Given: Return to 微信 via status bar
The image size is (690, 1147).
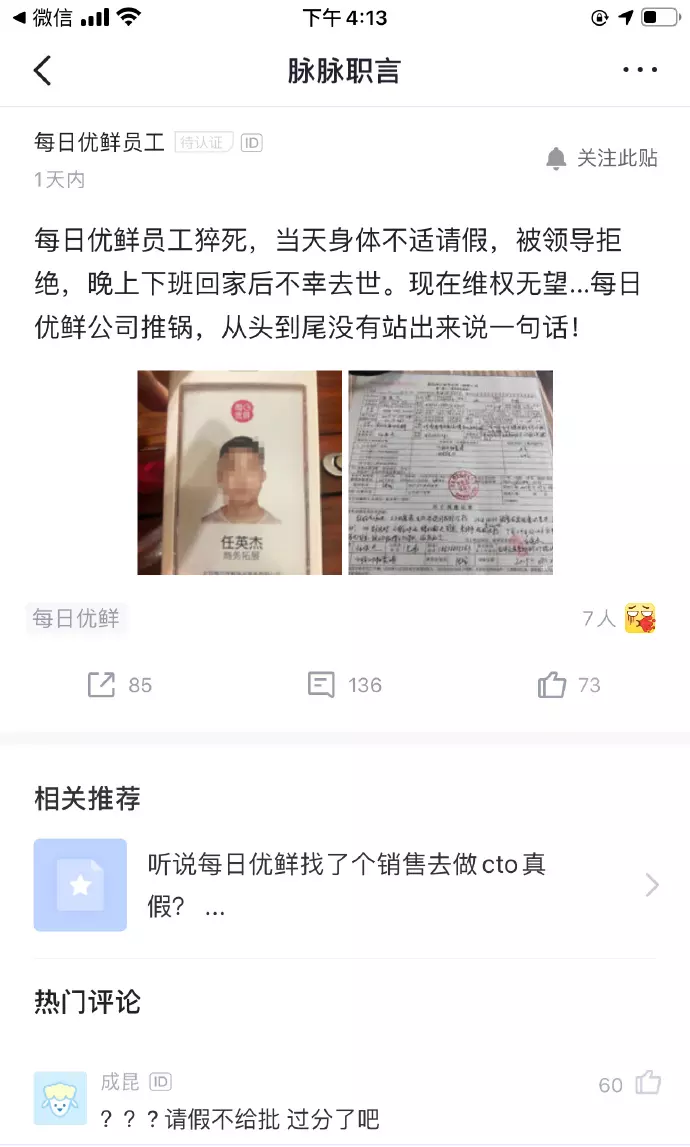Looking at the screenshot, I should point(42,17).
